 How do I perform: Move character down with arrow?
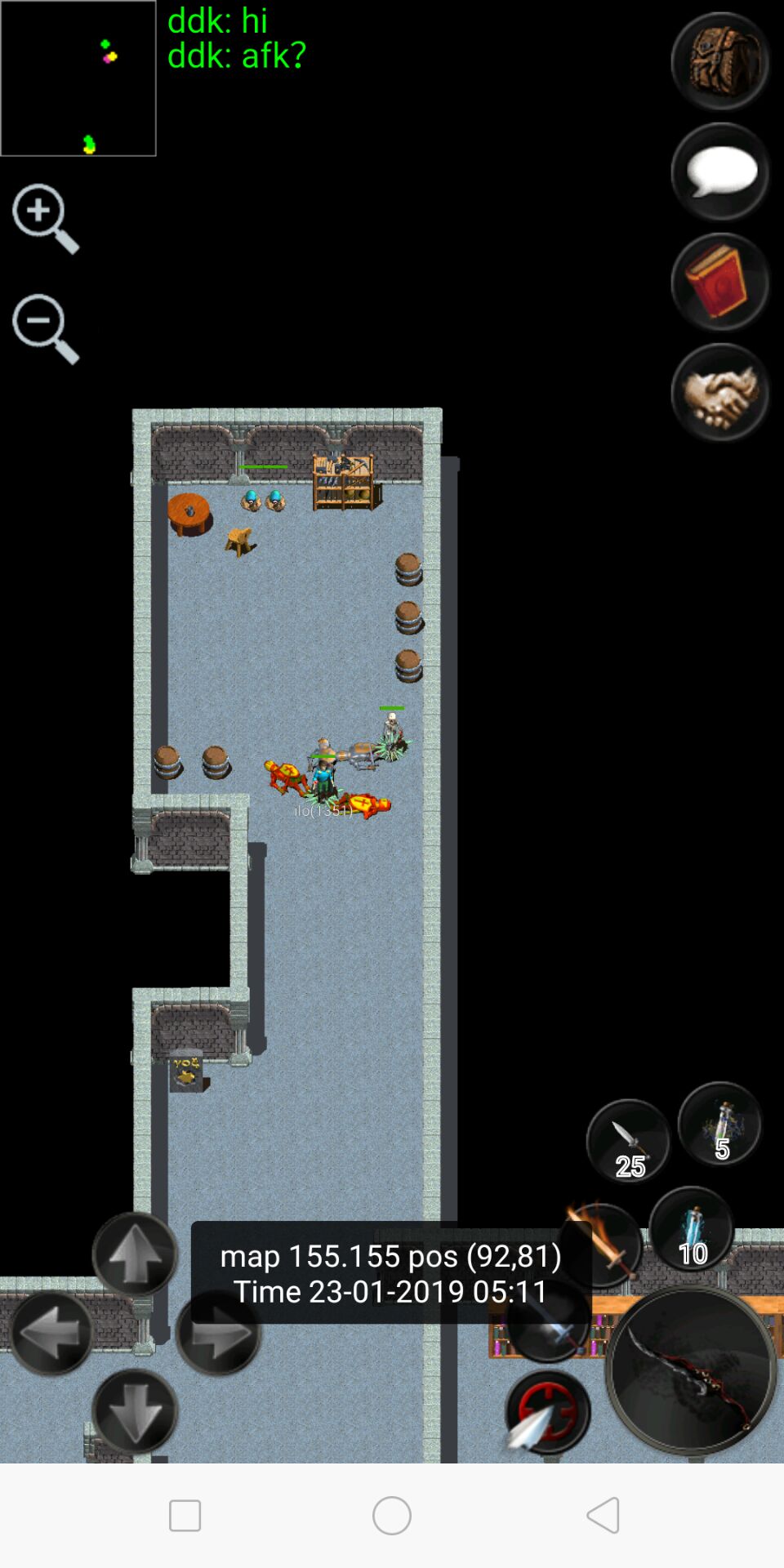coord(135,1411)
